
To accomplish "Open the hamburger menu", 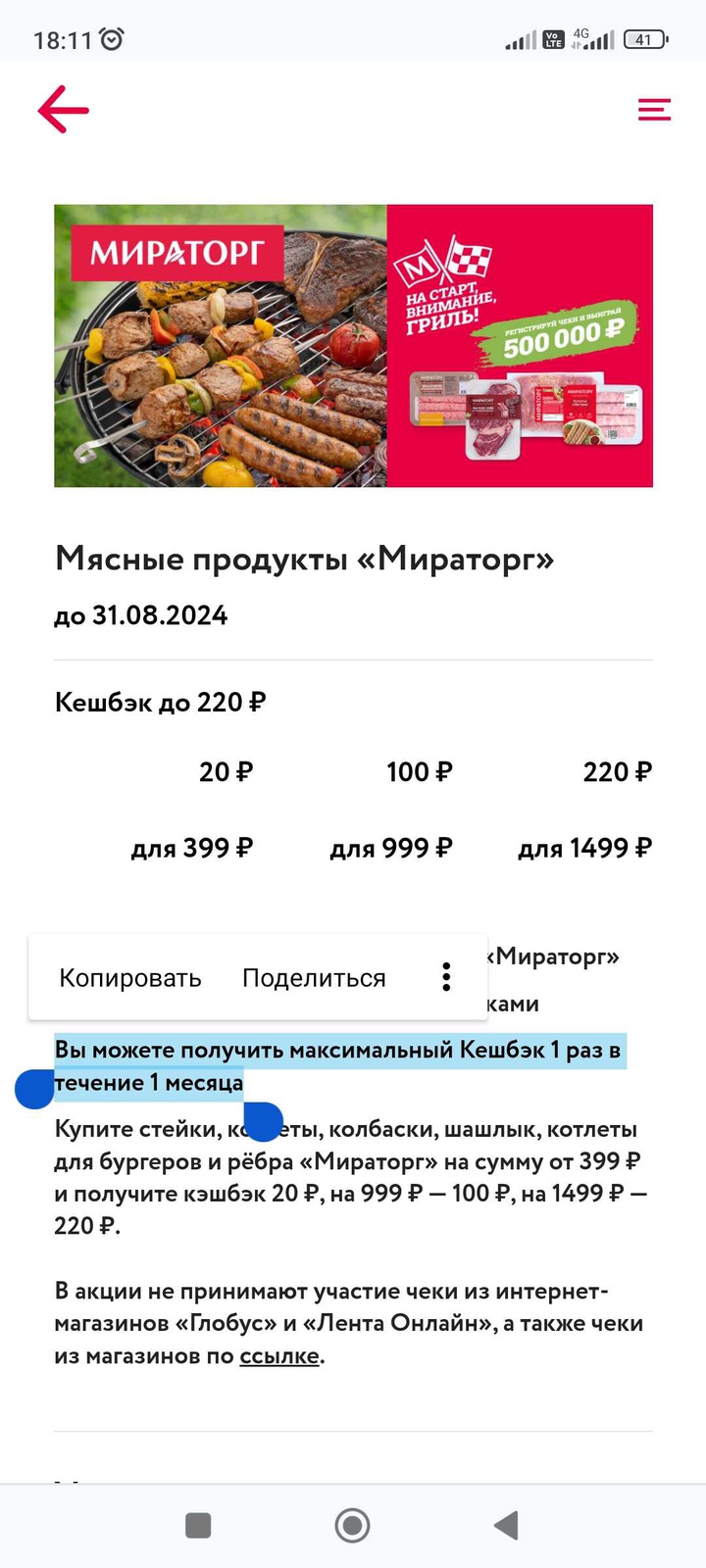I will click(x=654, y=109).
